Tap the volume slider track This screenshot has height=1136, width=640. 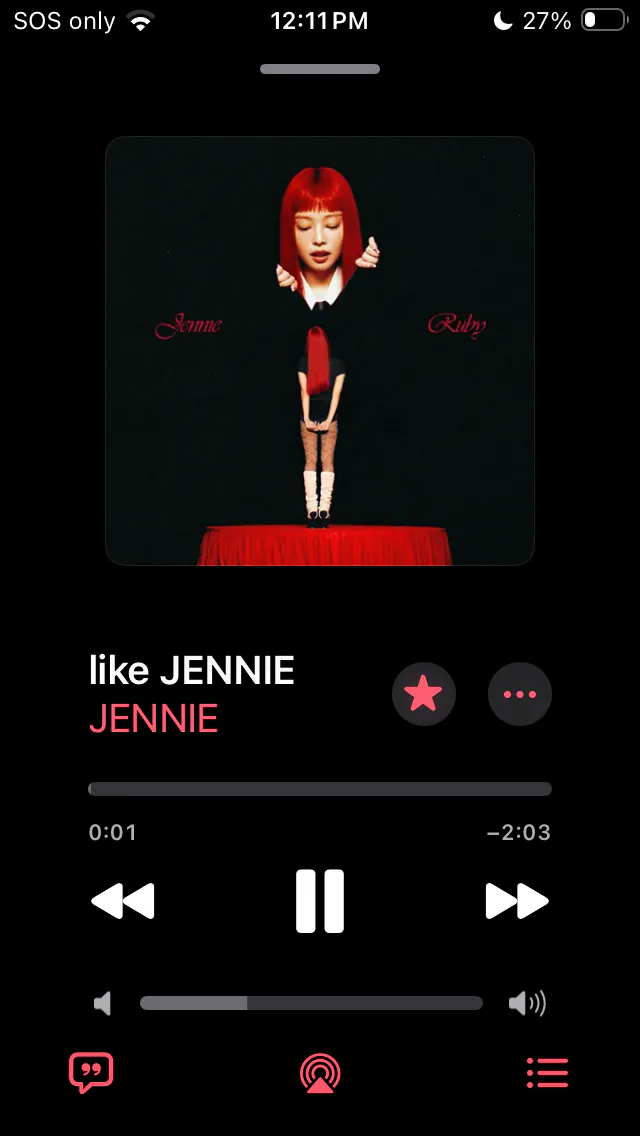point(311,1003)
